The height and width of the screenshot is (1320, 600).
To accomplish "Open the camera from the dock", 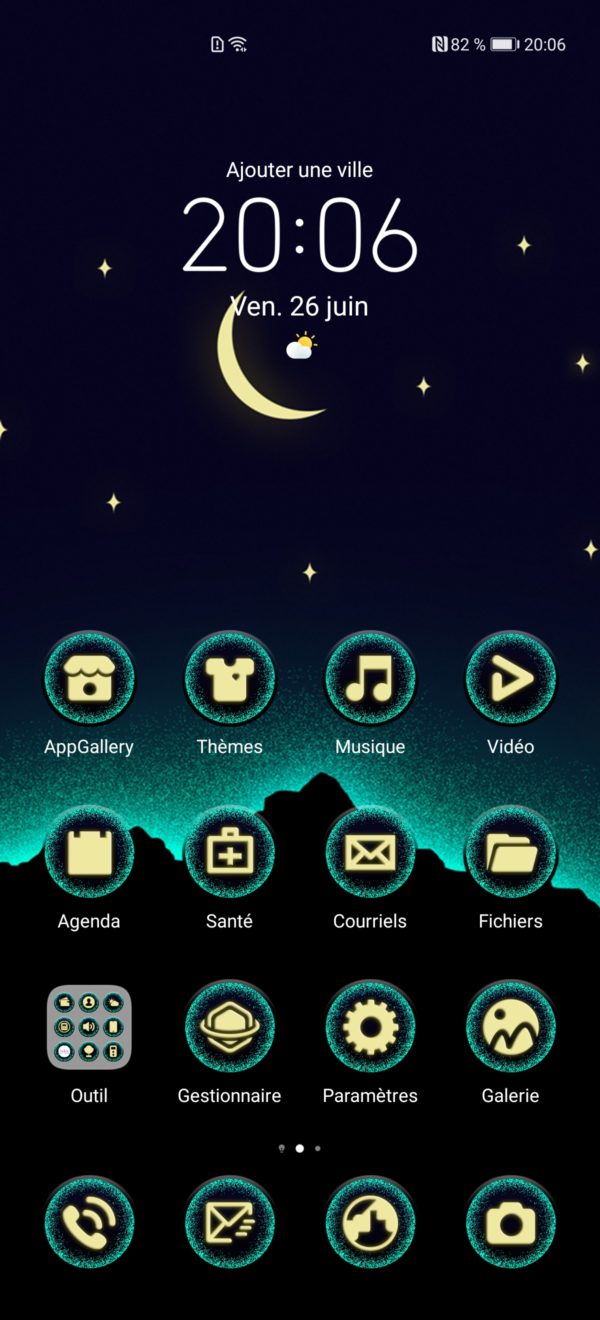I will click(x=510, y=1222).
